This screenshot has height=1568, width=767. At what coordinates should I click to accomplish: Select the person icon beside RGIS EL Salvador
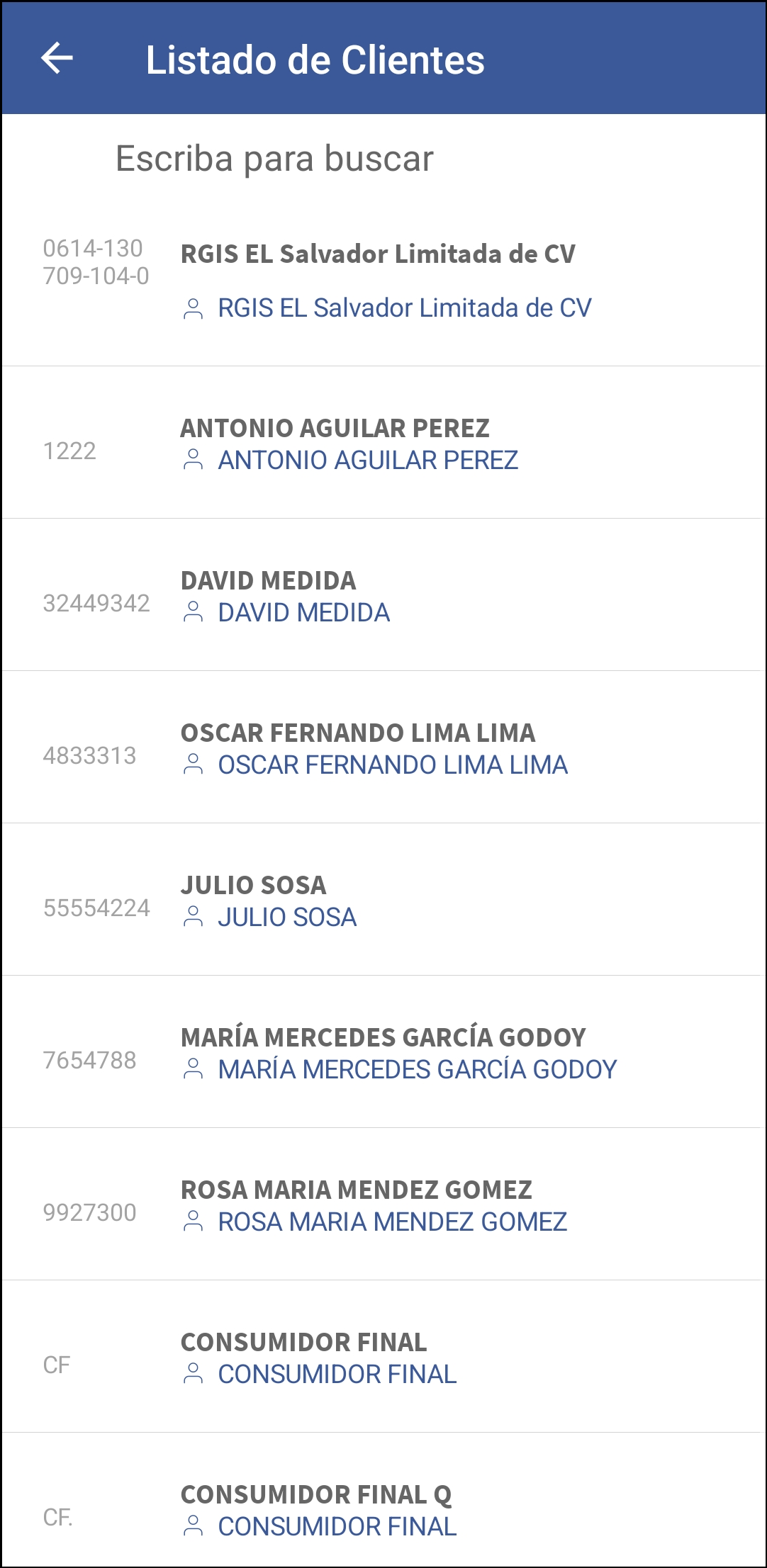coord(193,308)
